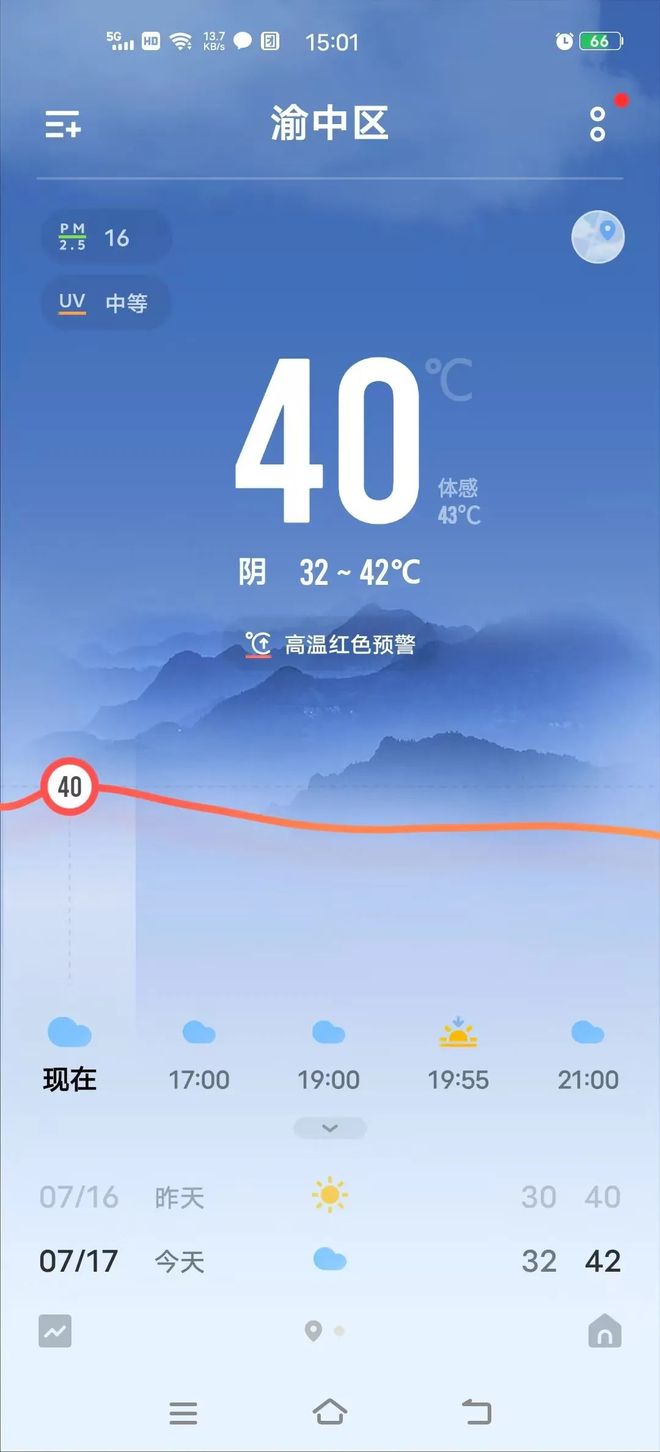The width and height of the screenshot is (660, 1452).
Task: Tap the PM2.5 air quality chip
Action: [105, 238]
